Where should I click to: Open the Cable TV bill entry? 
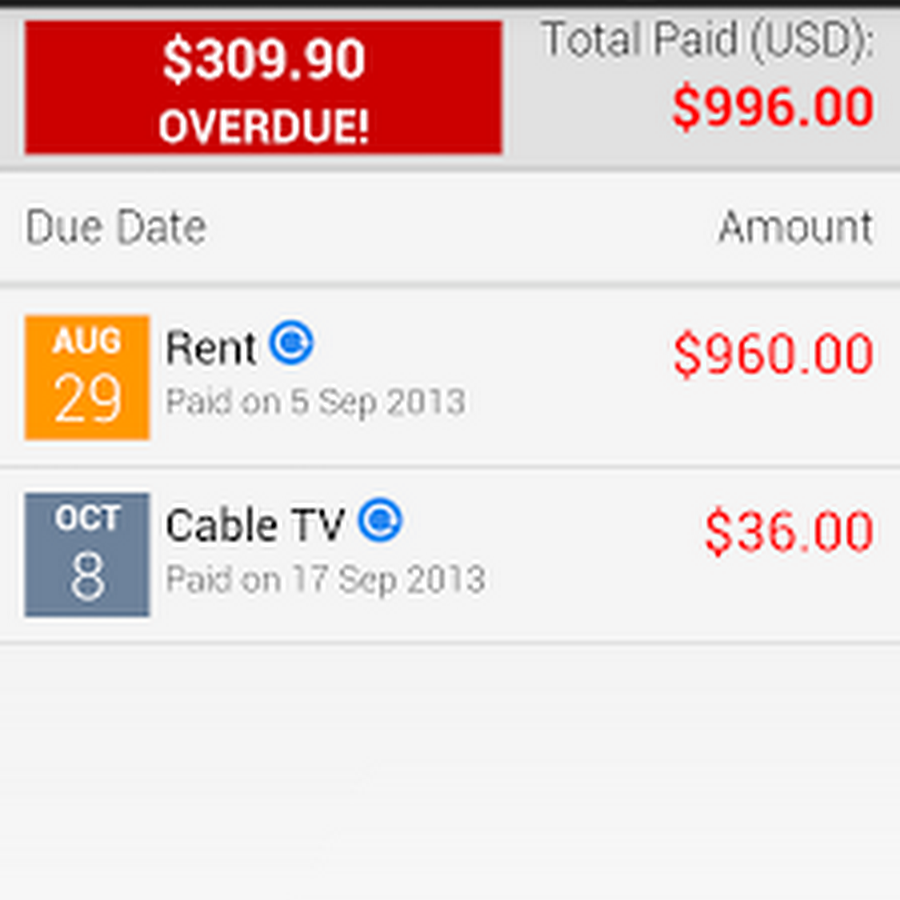pos(450,554)
